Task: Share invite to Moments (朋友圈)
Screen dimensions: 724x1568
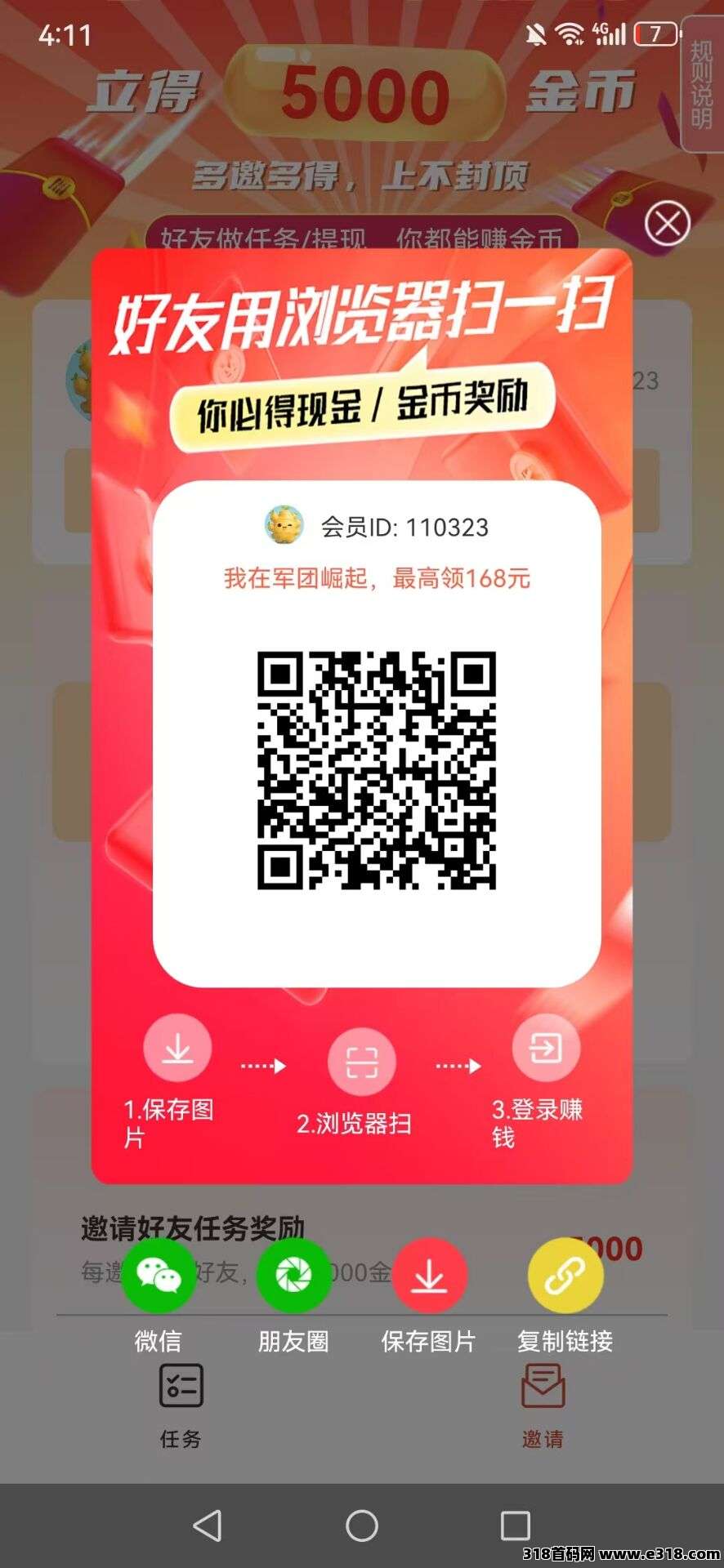Action: tap(293, 1276)
